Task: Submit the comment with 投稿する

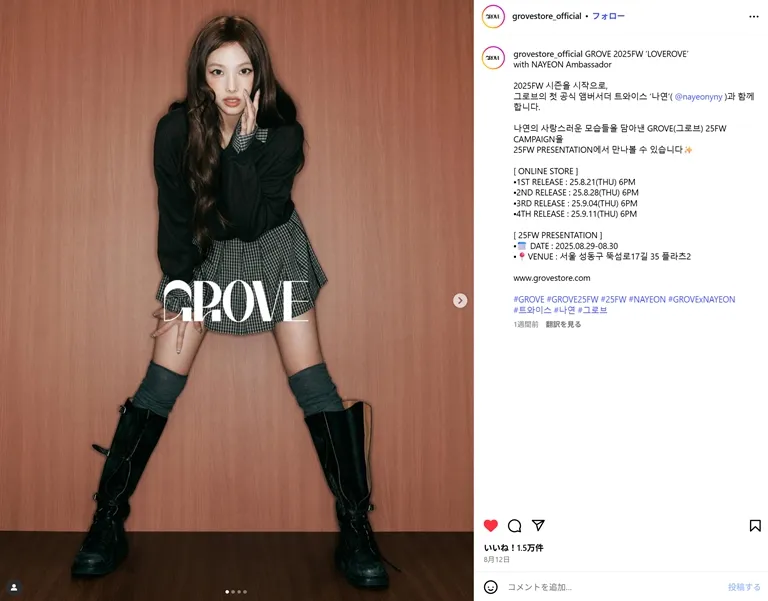Action: point(744,587)
